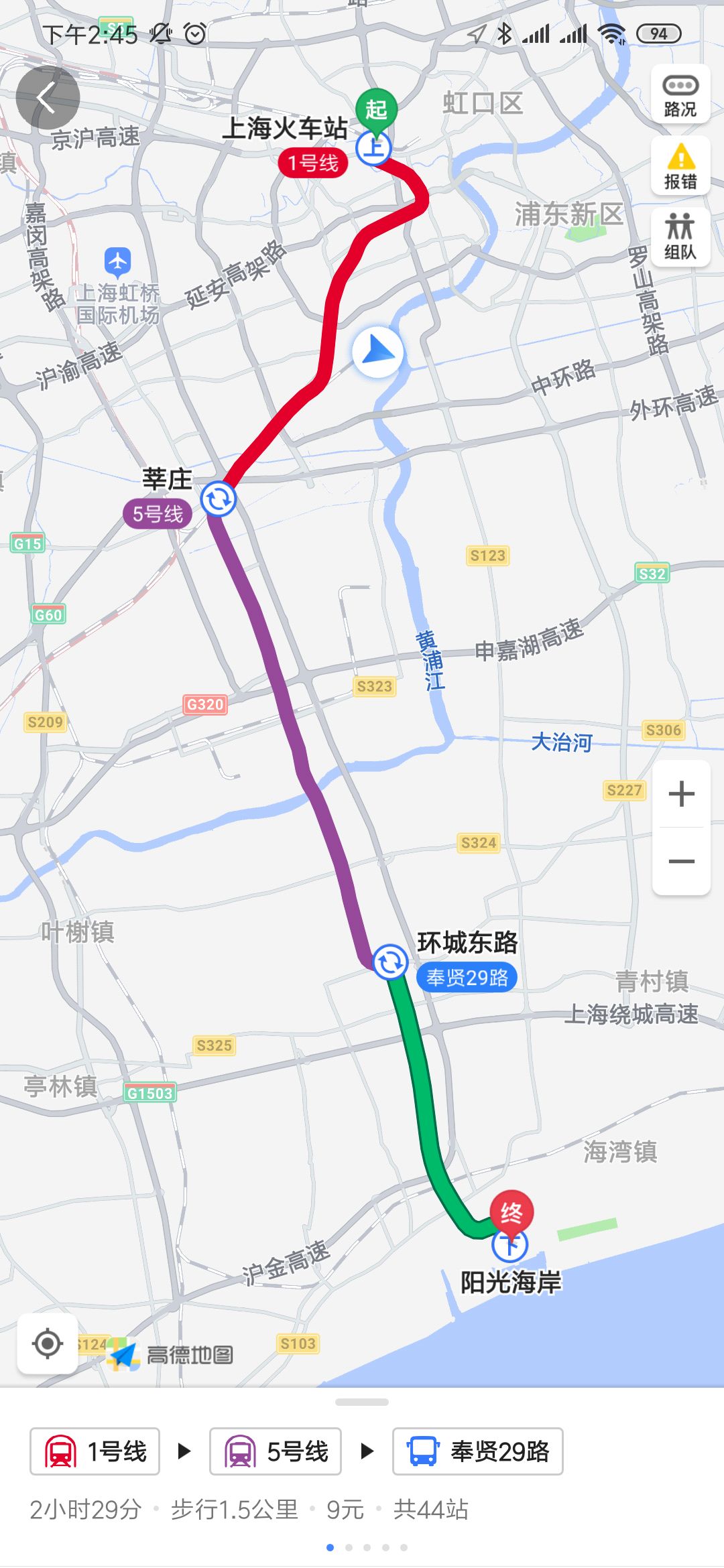
Task: Tap the 莘庄 transfer station marker
Action: coord(219,499)
